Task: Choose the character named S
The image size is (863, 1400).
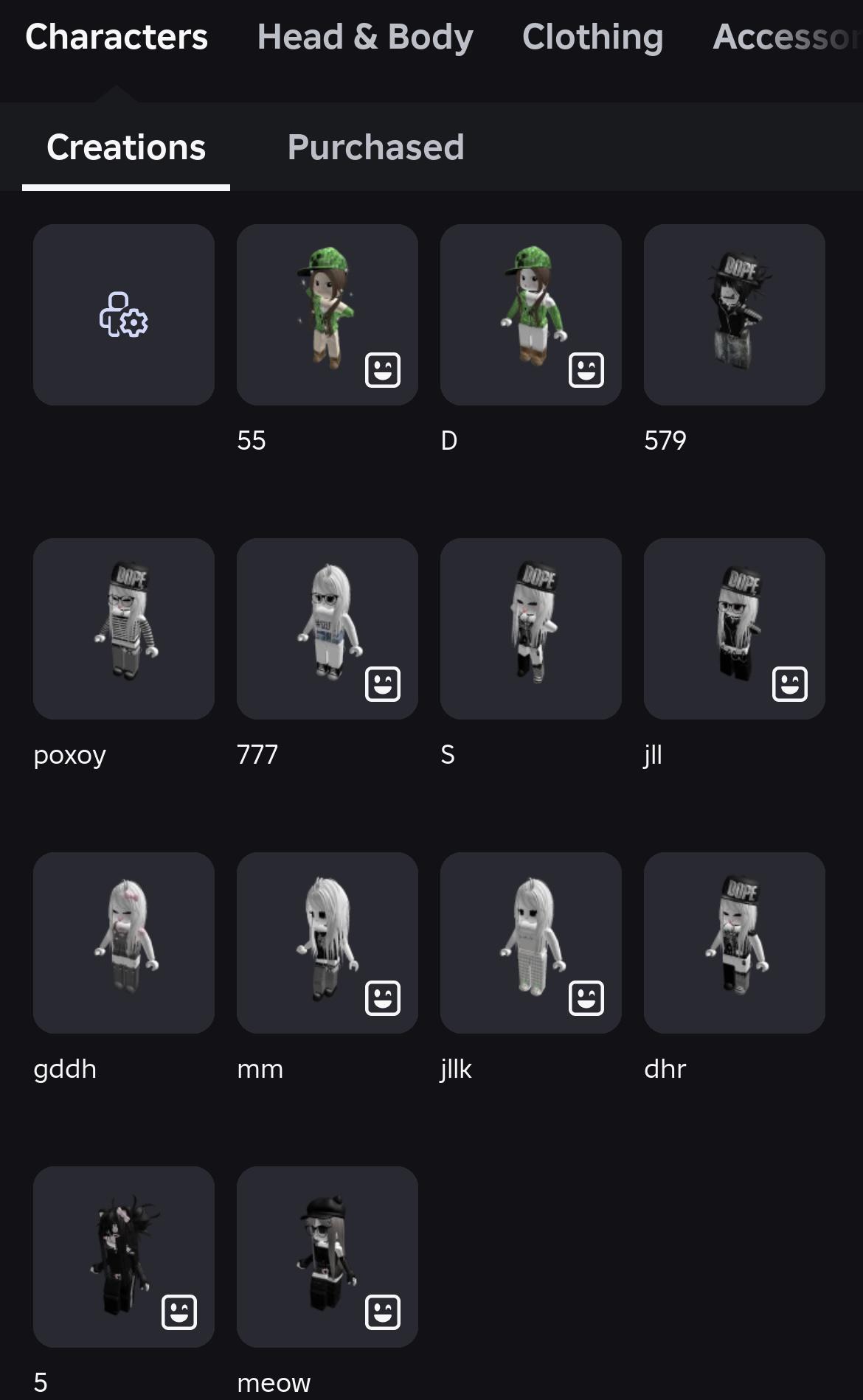Action: click(x=531, y=629)
